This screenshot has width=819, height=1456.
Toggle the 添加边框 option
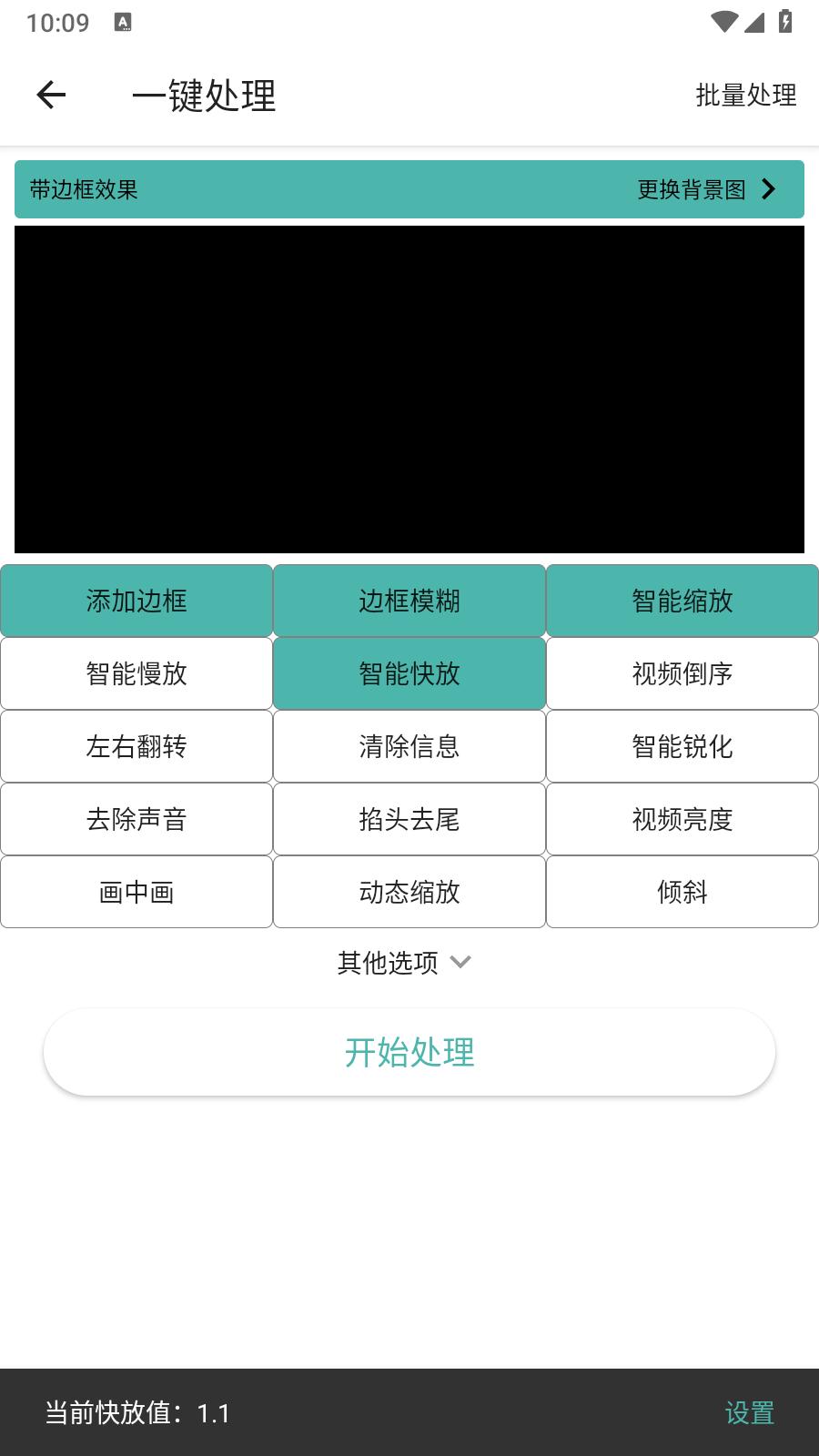point(136,601)
